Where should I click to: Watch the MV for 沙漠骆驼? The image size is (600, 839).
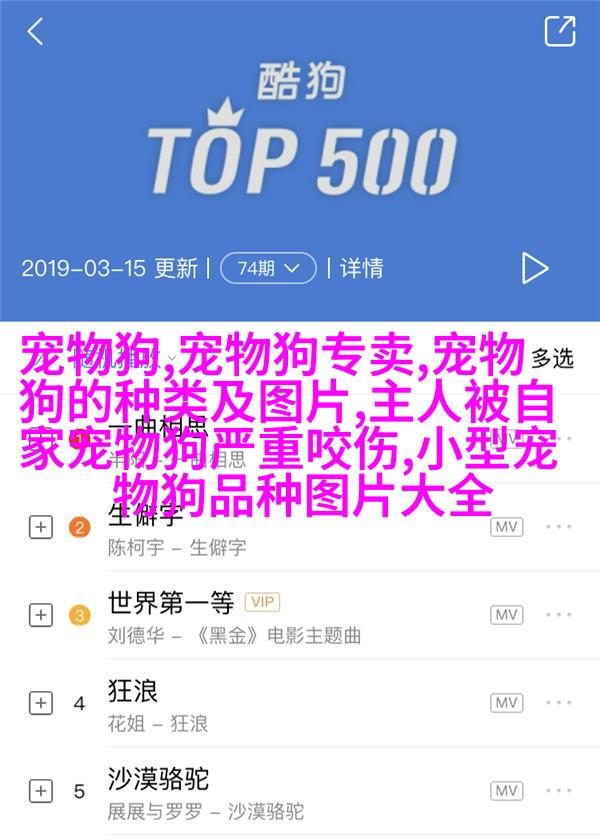pos(507,790)
